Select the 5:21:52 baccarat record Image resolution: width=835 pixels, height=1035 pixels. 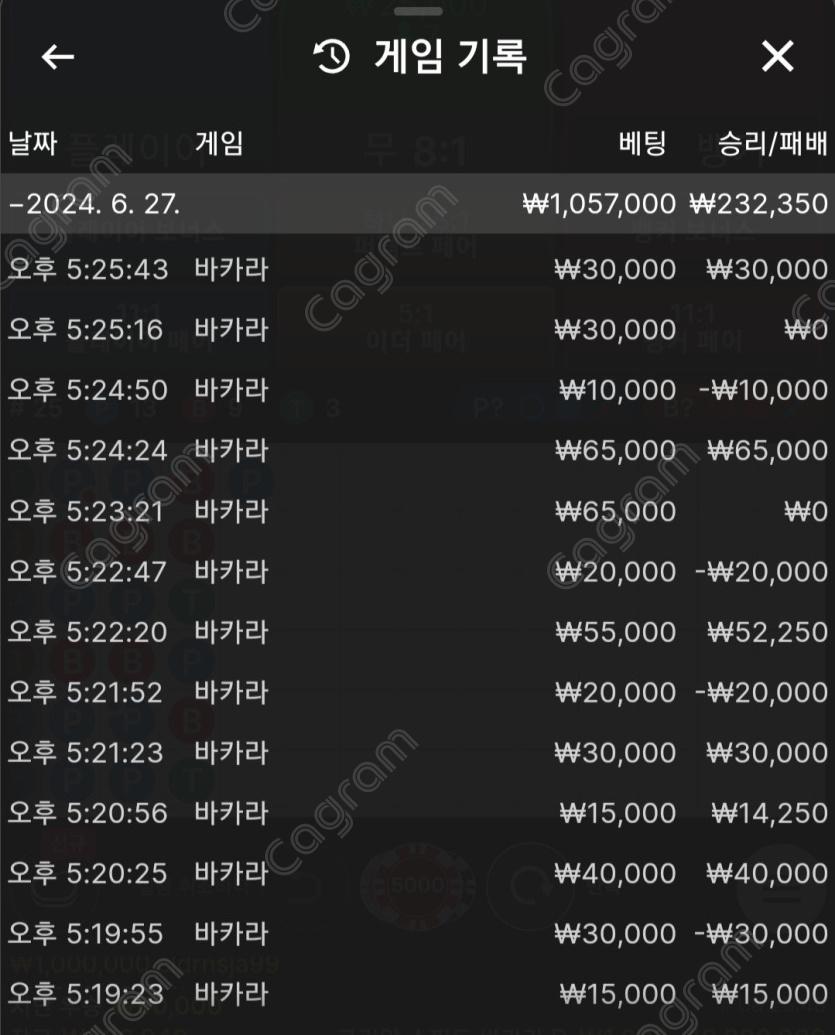click(x=417, y=692)
